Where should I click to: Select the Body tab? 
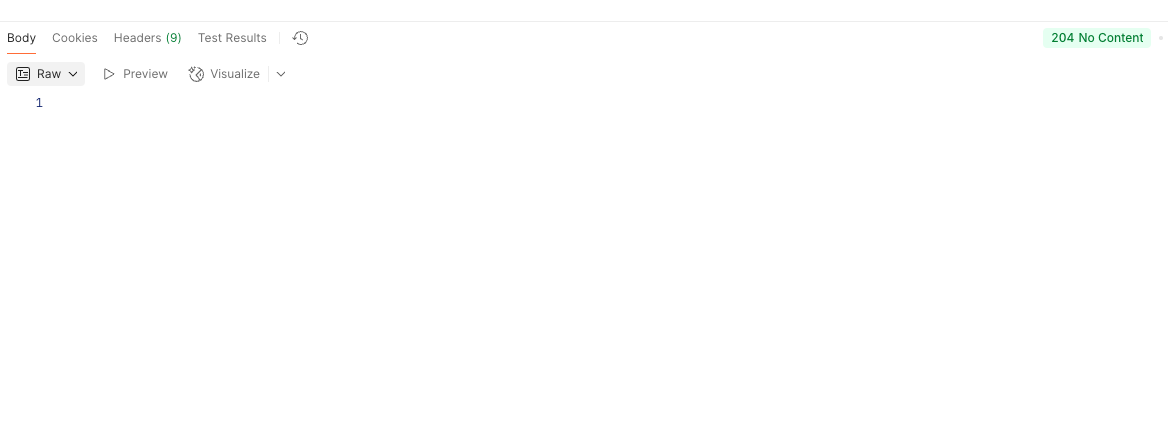[x=21, y=38]
